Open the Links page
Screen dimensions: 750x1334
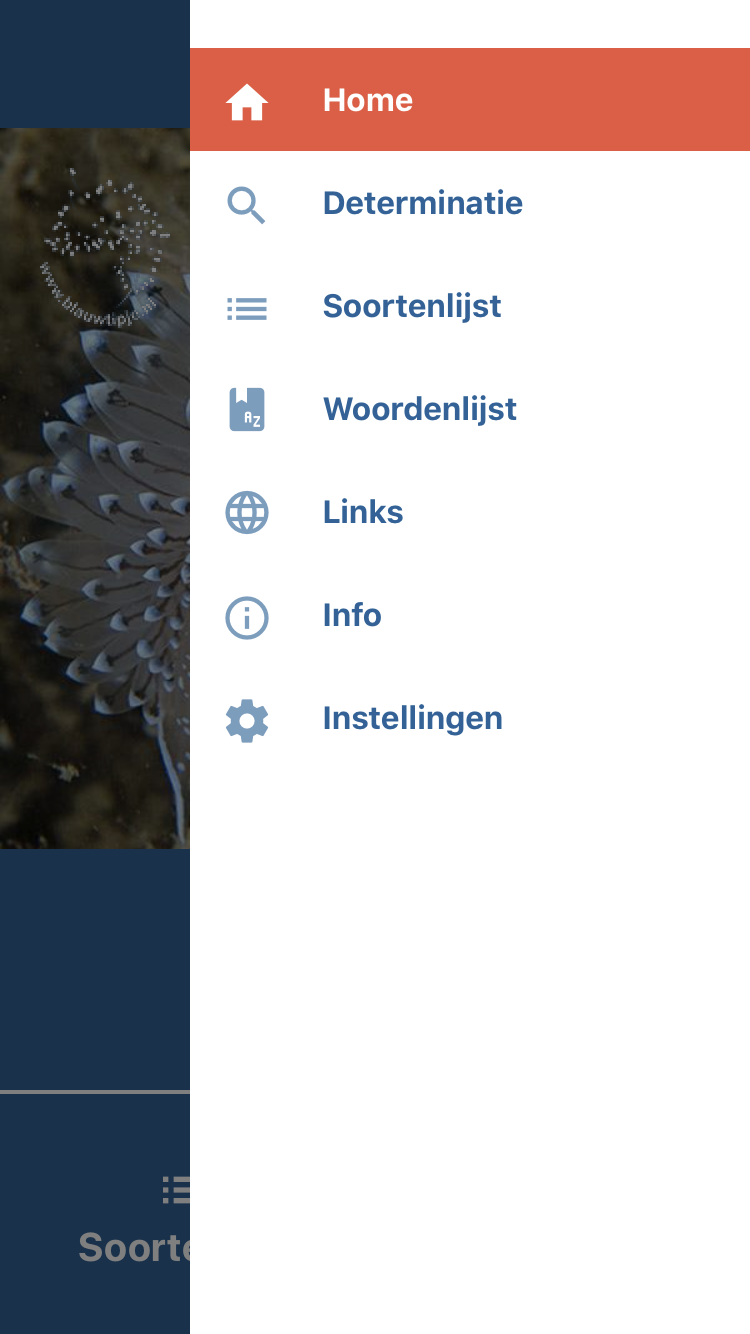[x=470, y=512]
